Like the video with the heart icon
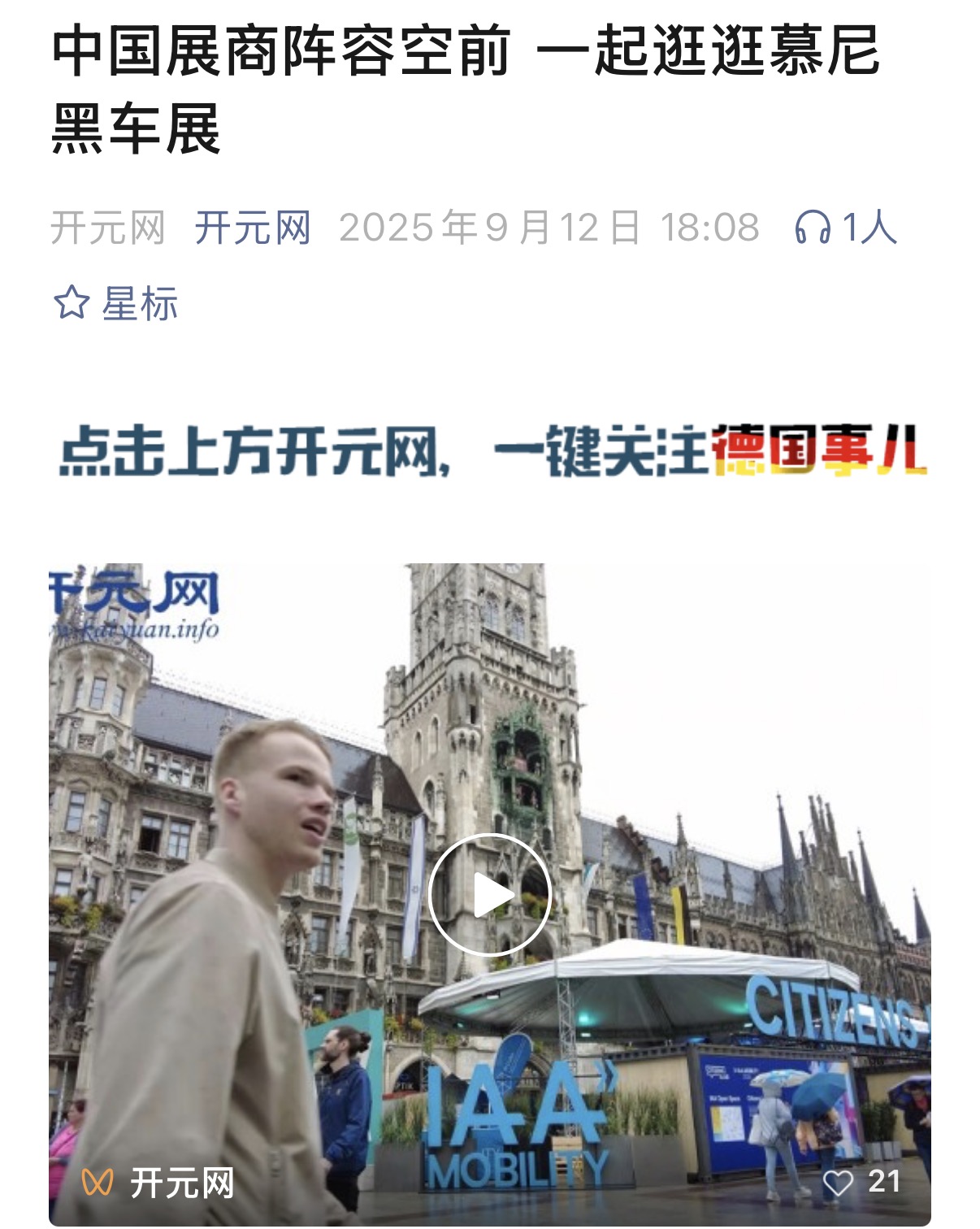 (838, 1183)
